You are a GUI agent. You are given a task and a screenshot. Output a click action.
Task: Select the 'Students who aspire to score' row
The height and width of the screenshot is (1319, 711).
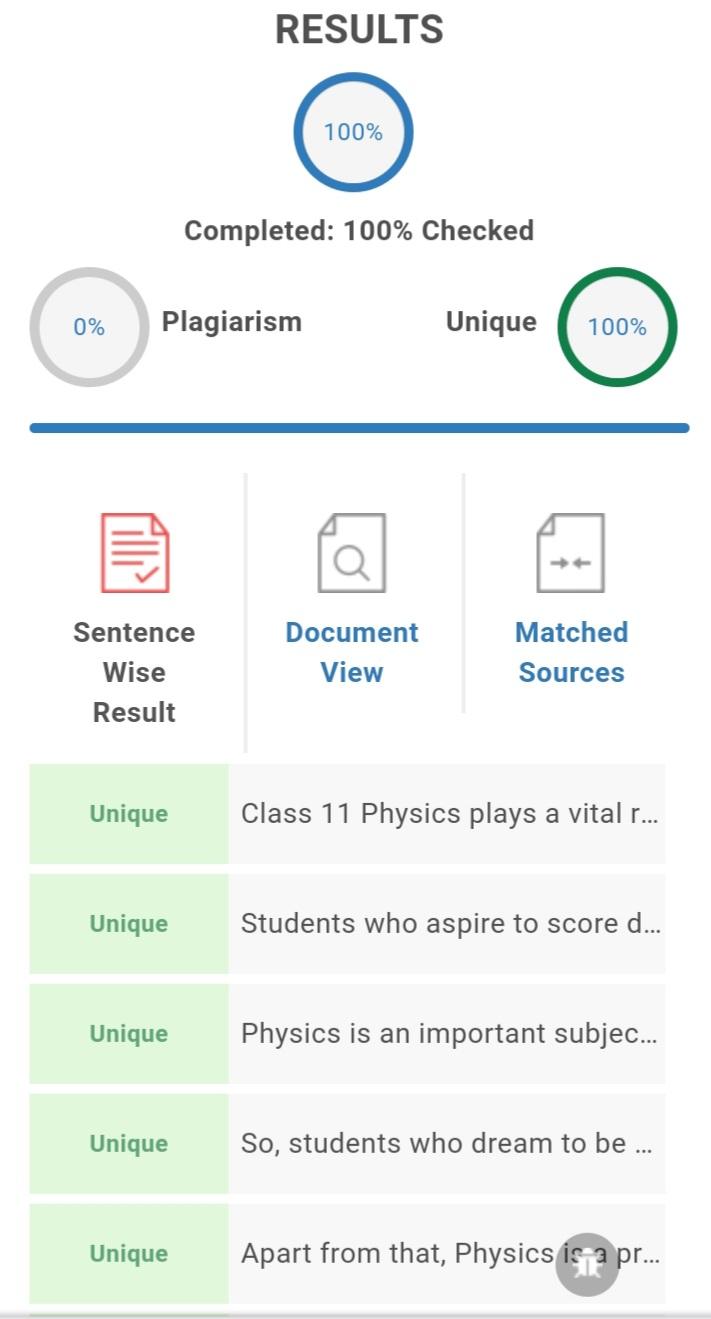(x=447, y=924)
